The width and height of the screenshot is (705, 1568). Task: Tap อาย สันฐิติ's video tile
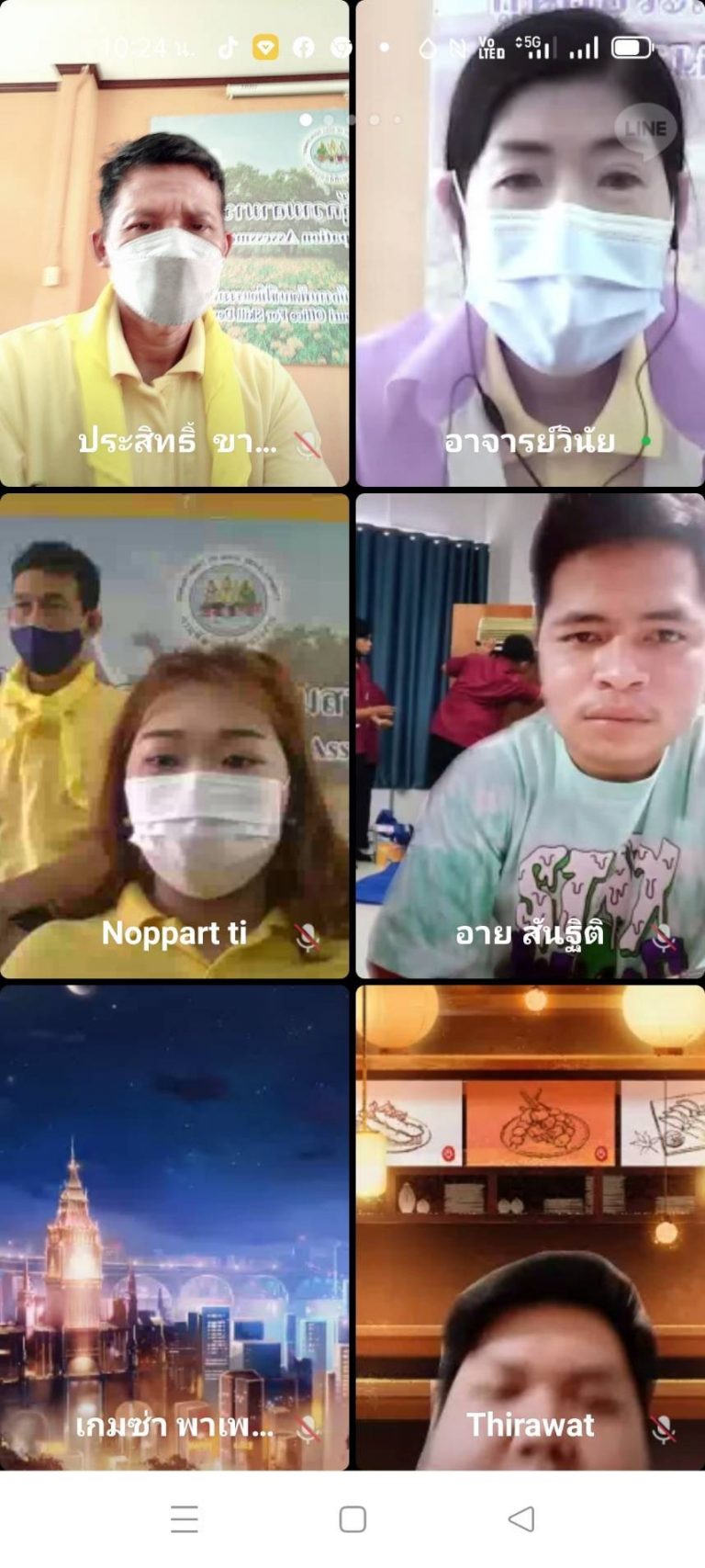[x=530, y=735]
